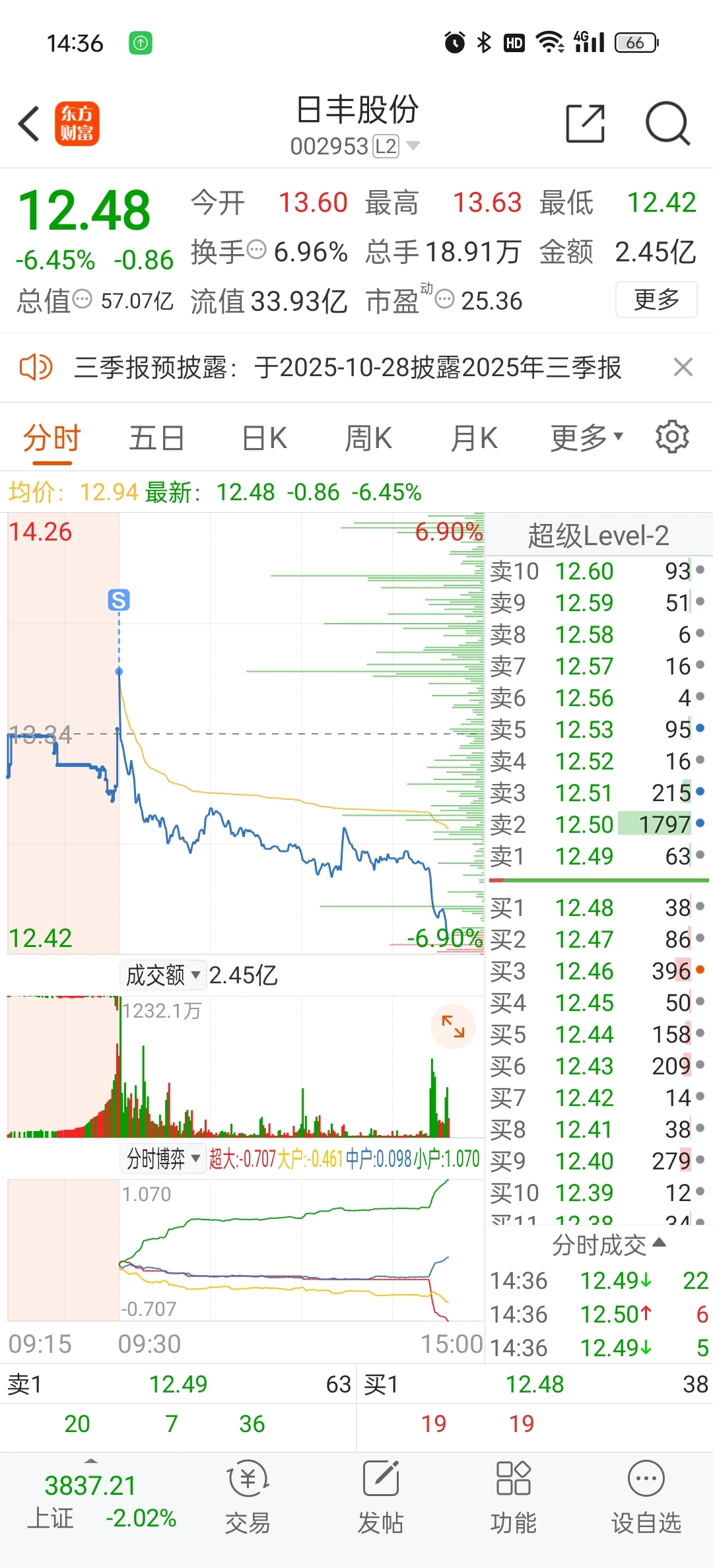The height and width of the screenshot is (1568, 713).
Task: Open the 成交额 indicator dropdown
Action: (x=163, y=975)
